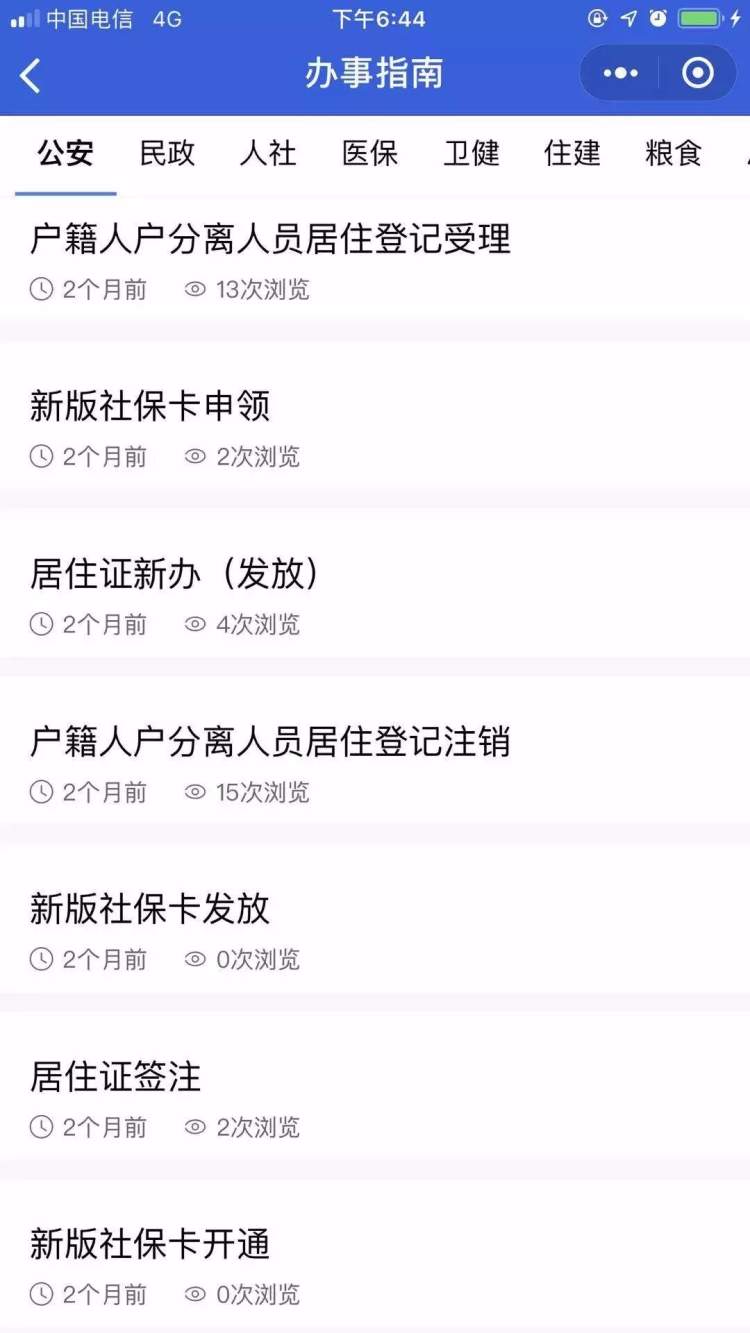This screenshot has height=1333, width=750.
Task: Switch to the 粮食 tab
Action: (x=674, y=153)
